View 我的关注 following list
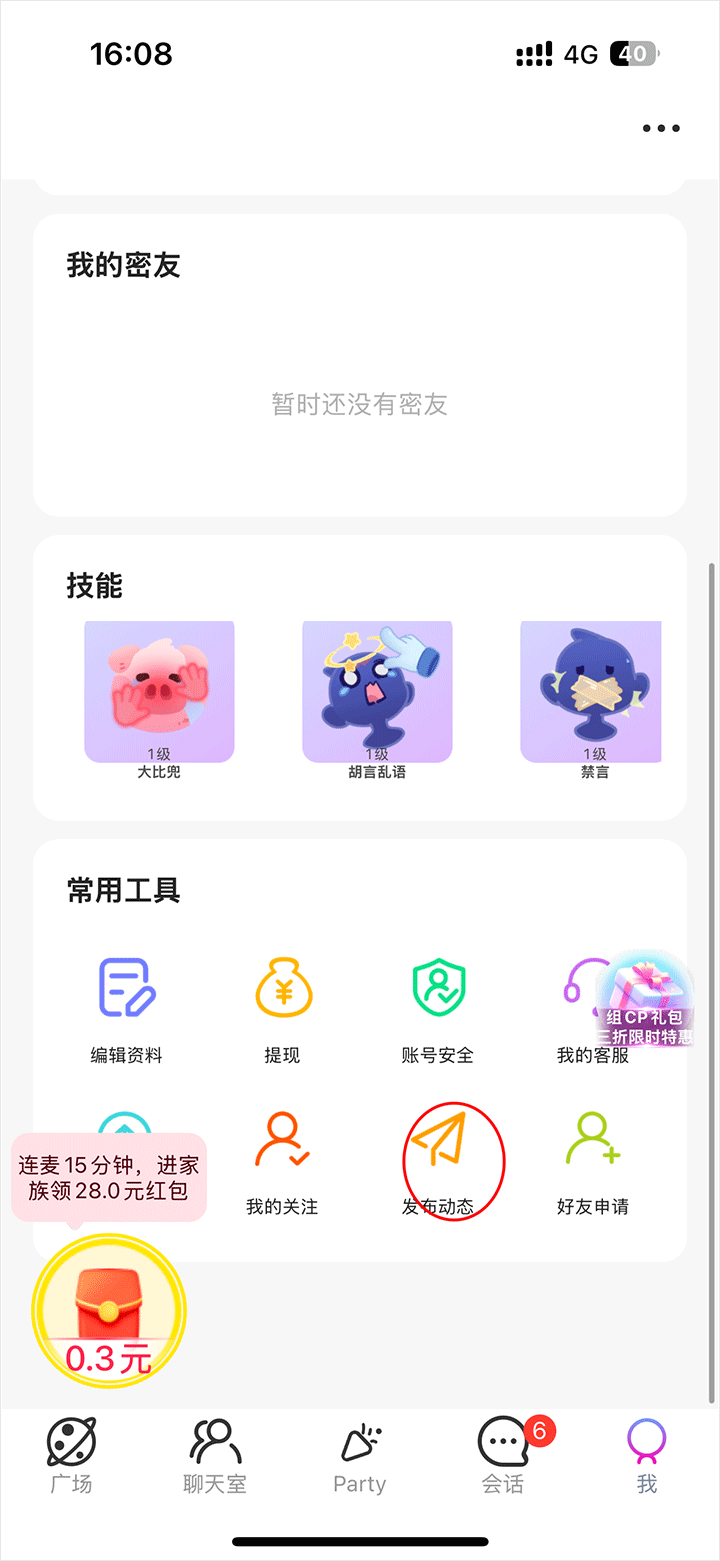This screenshot has height=1561, width=720. (x=282, y=1160)
